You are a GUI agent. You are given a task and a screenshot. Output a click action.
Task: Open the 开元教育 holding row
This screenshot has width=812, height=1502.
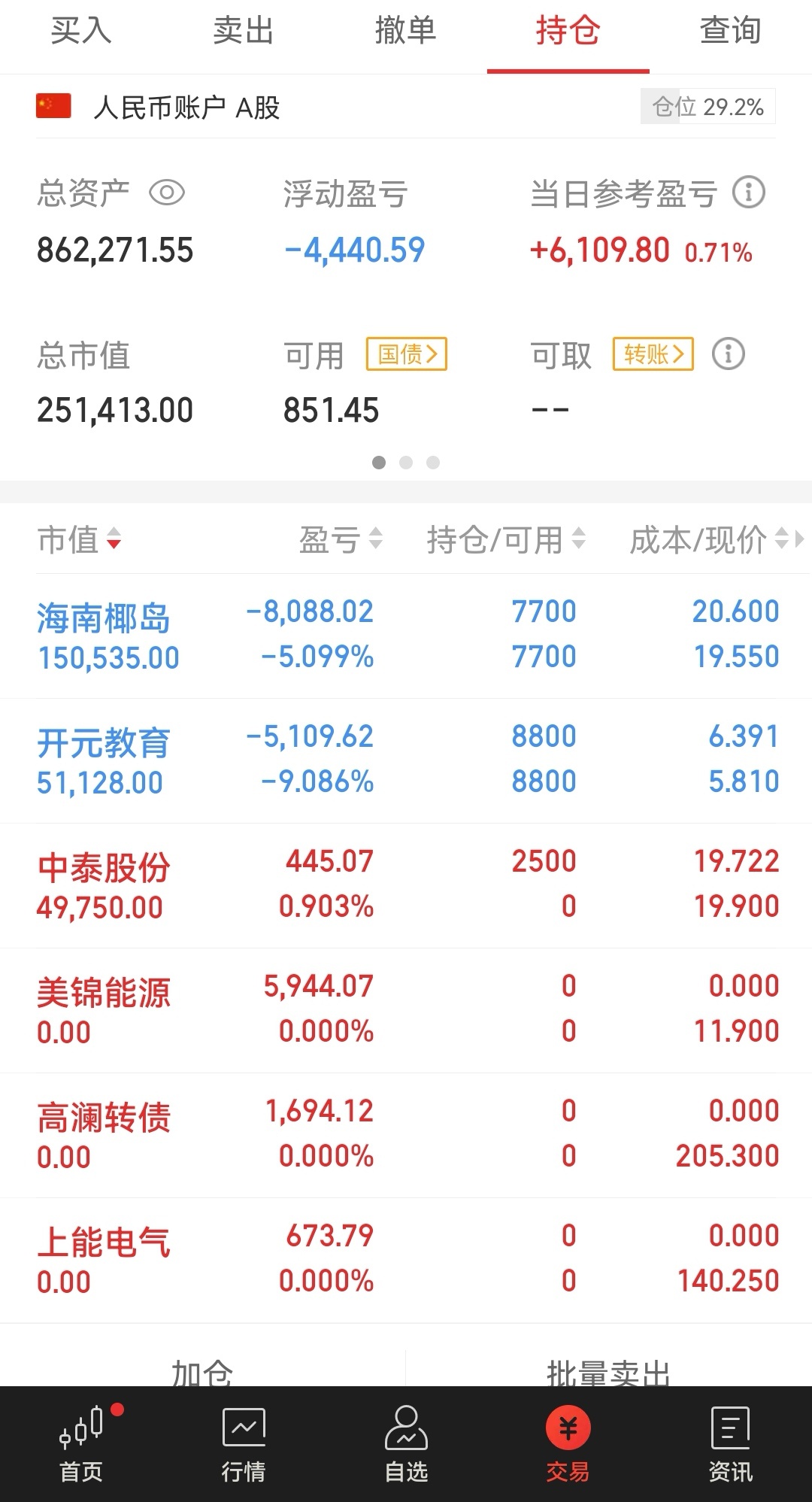tap(406, 760)
